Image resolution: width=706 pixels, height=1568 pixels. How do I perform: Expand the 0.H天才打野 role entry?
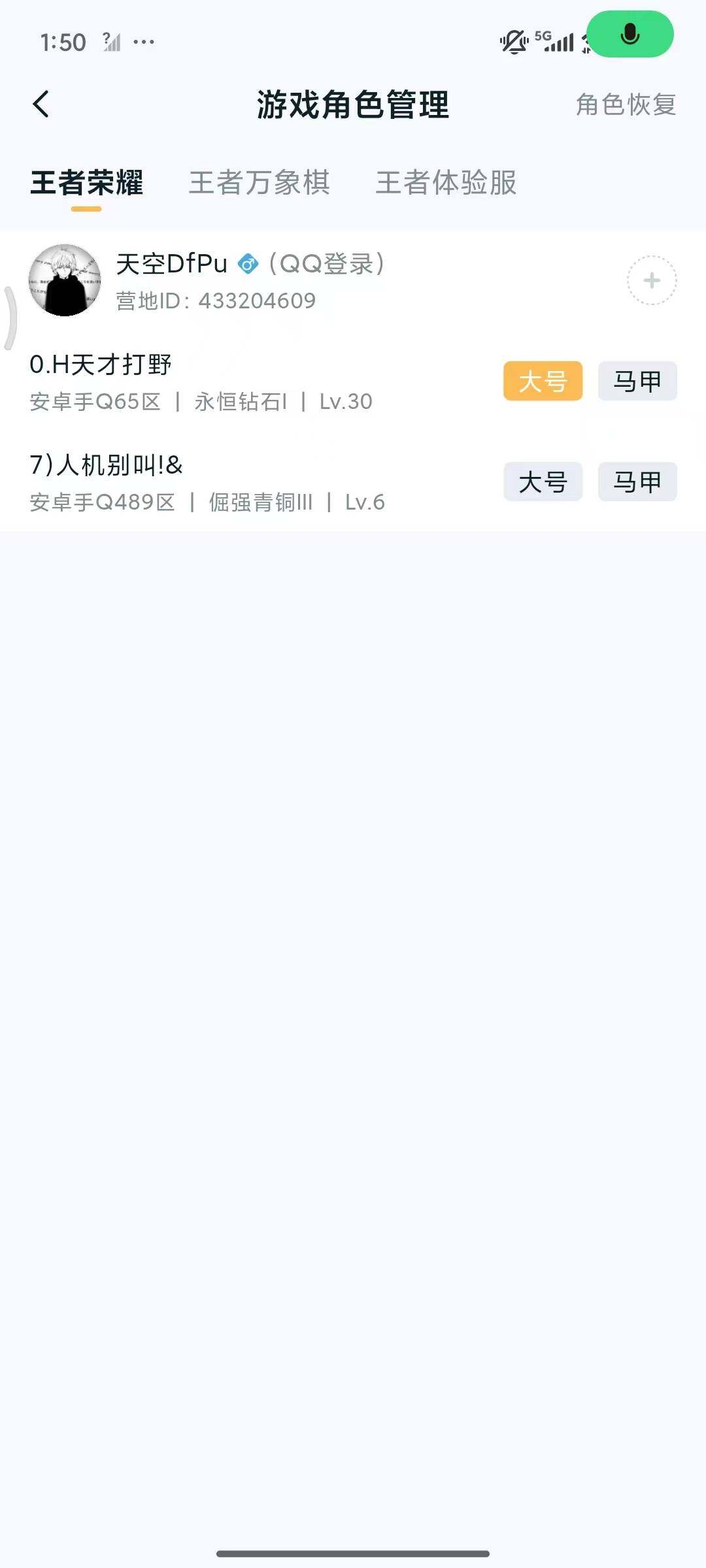[196, 382]
